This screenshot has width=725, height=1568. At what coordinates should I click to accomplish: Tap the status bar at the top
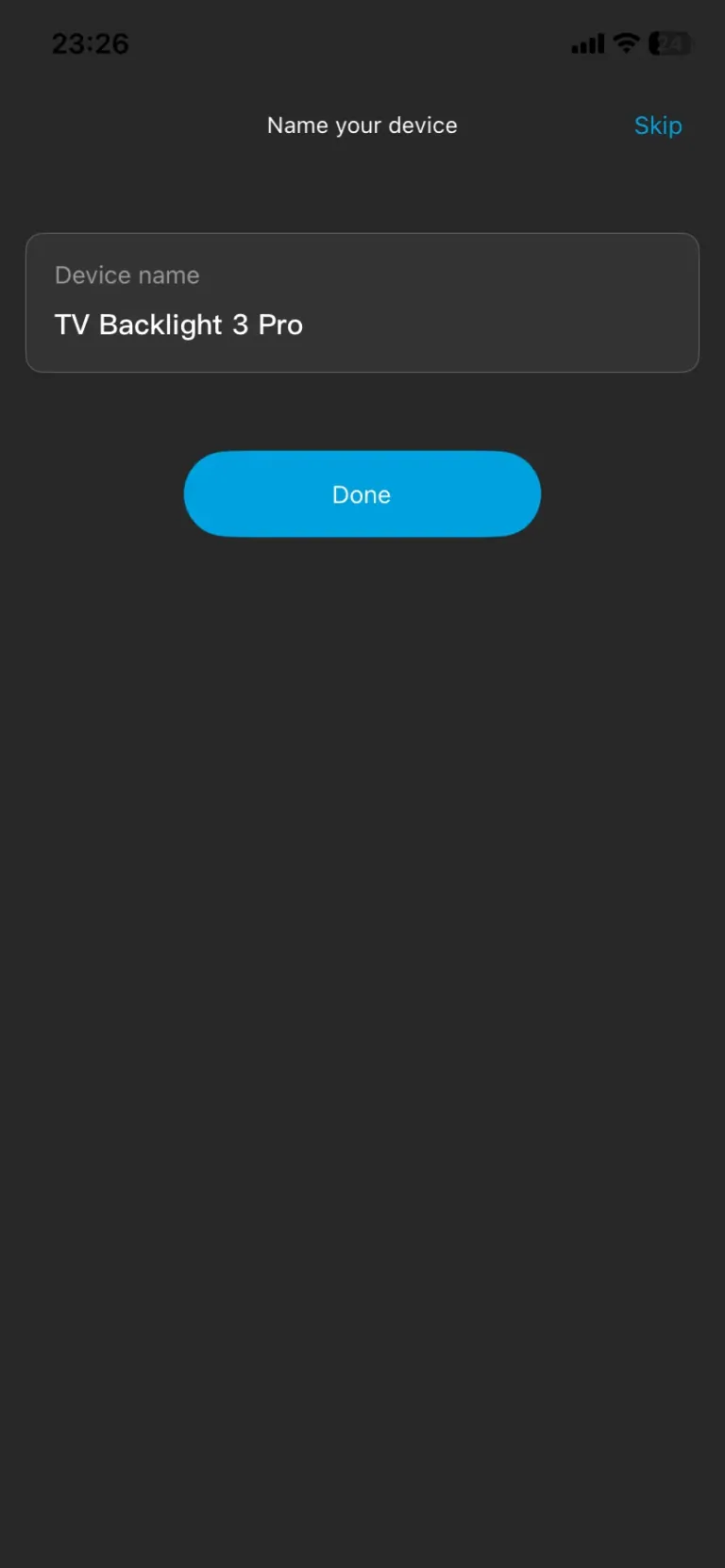click(362, 42)
